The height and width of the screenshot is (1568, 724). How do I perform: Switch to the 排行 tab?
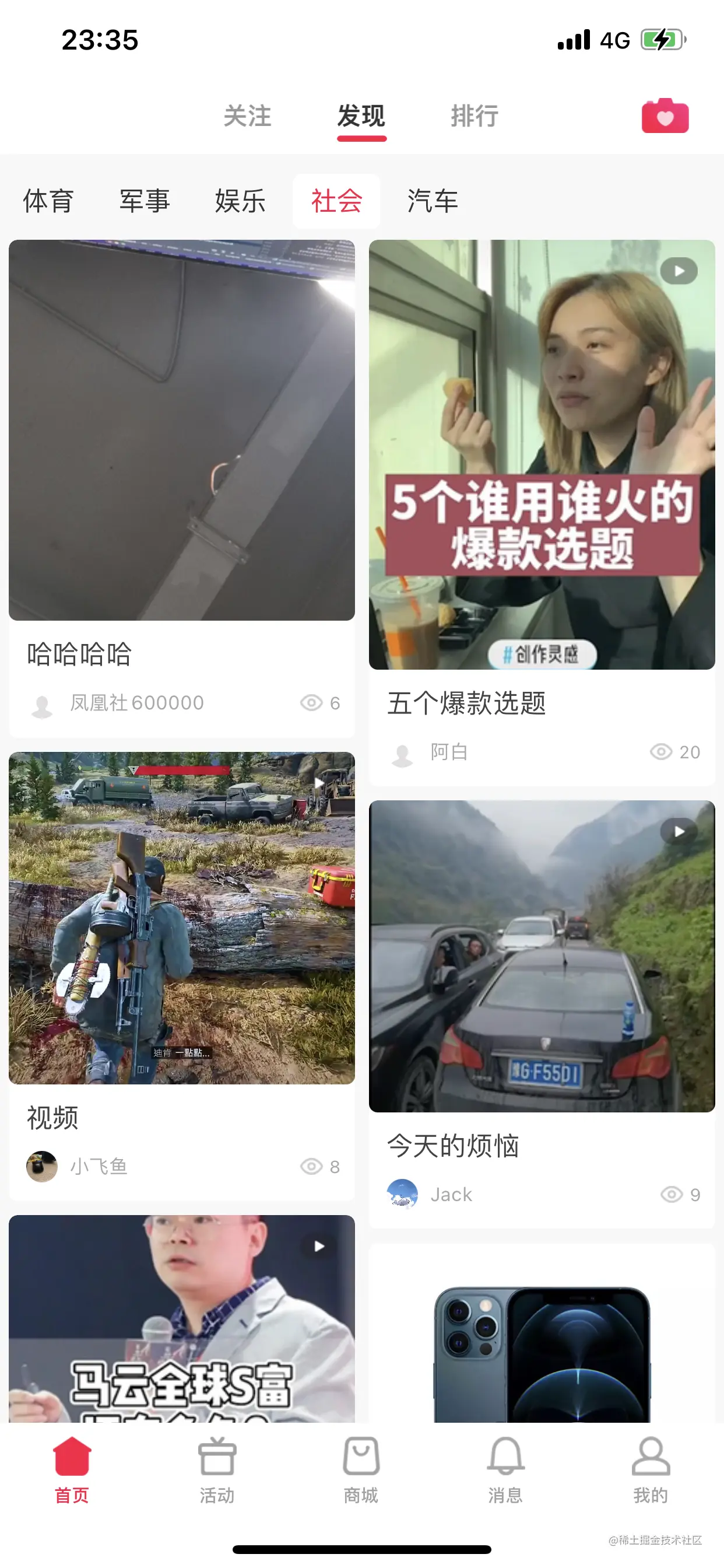(475, 116)
